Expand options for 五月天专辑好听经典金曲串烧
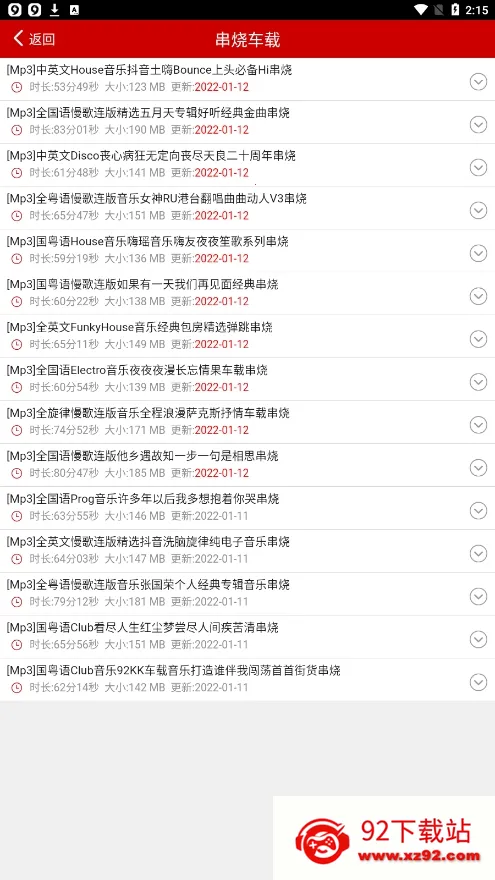 tap(478, 125)
